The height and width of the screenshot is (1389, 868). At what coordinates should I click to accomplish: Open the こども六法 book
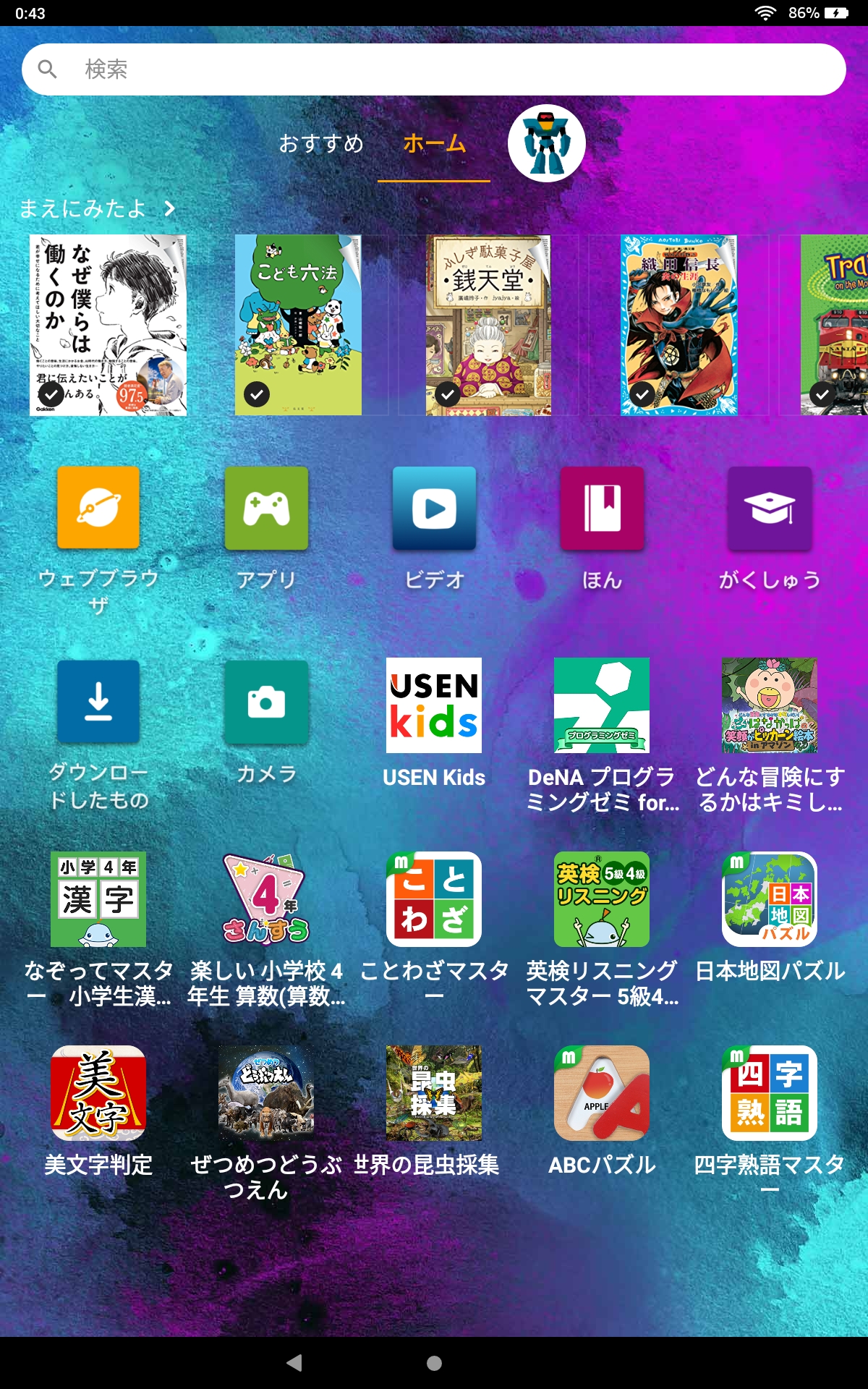298,325
